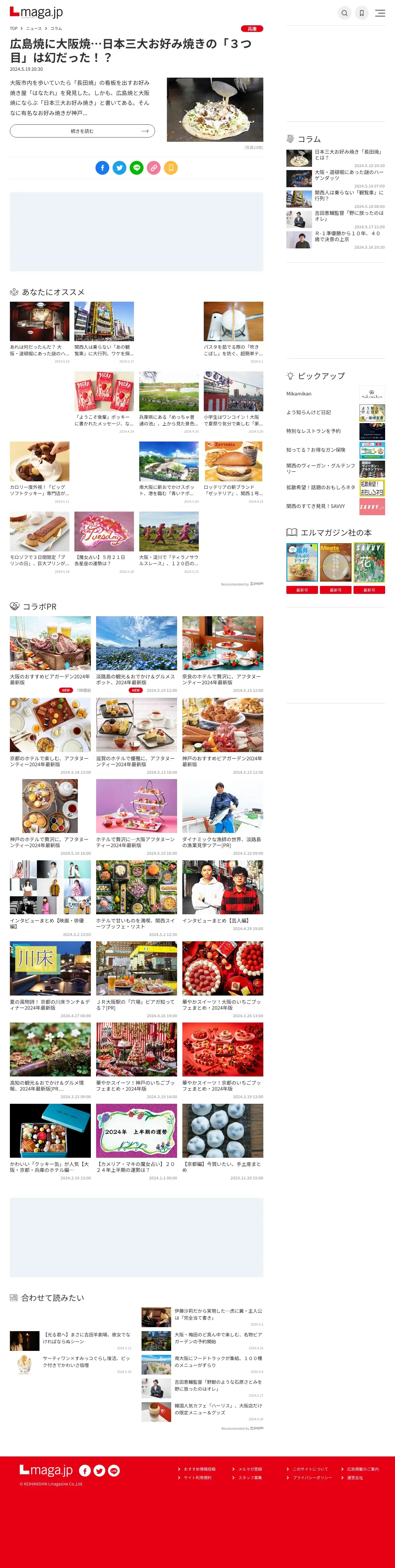
Task: Open the SAVVY magazine cover
Action: (x=369, y=563)
